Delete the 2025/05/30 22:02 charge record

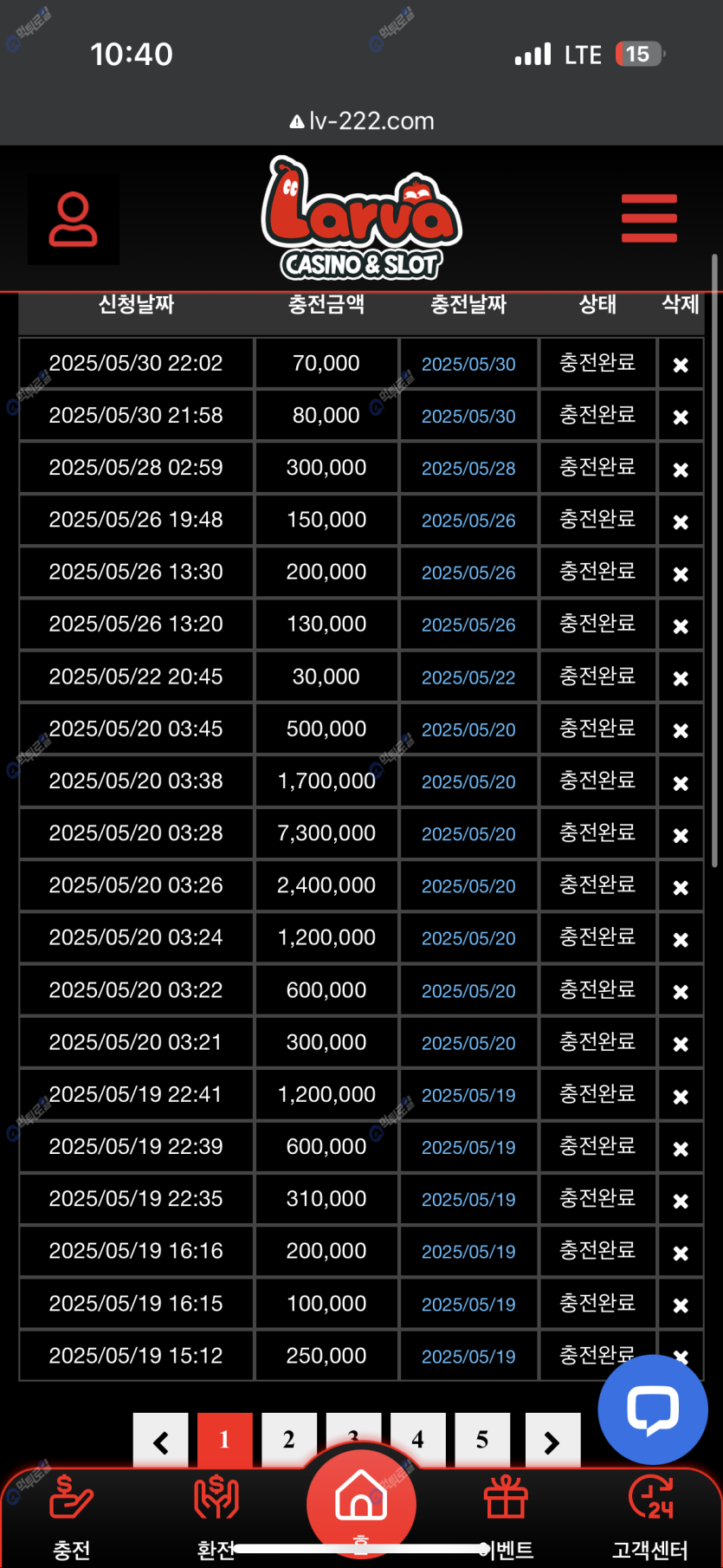pos(681,365)
